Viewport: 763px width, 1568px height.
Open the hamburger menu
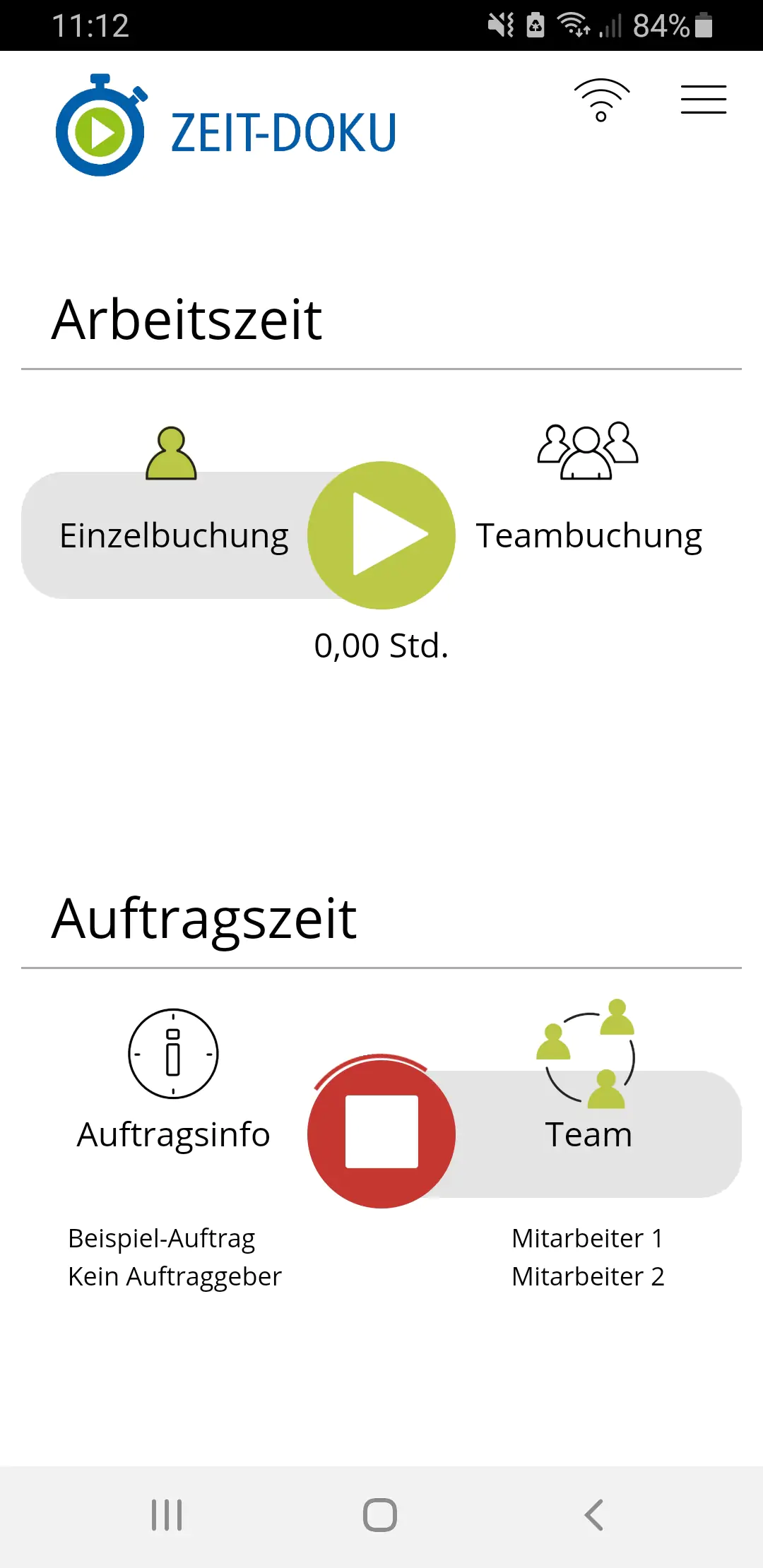tap(704, 99)
